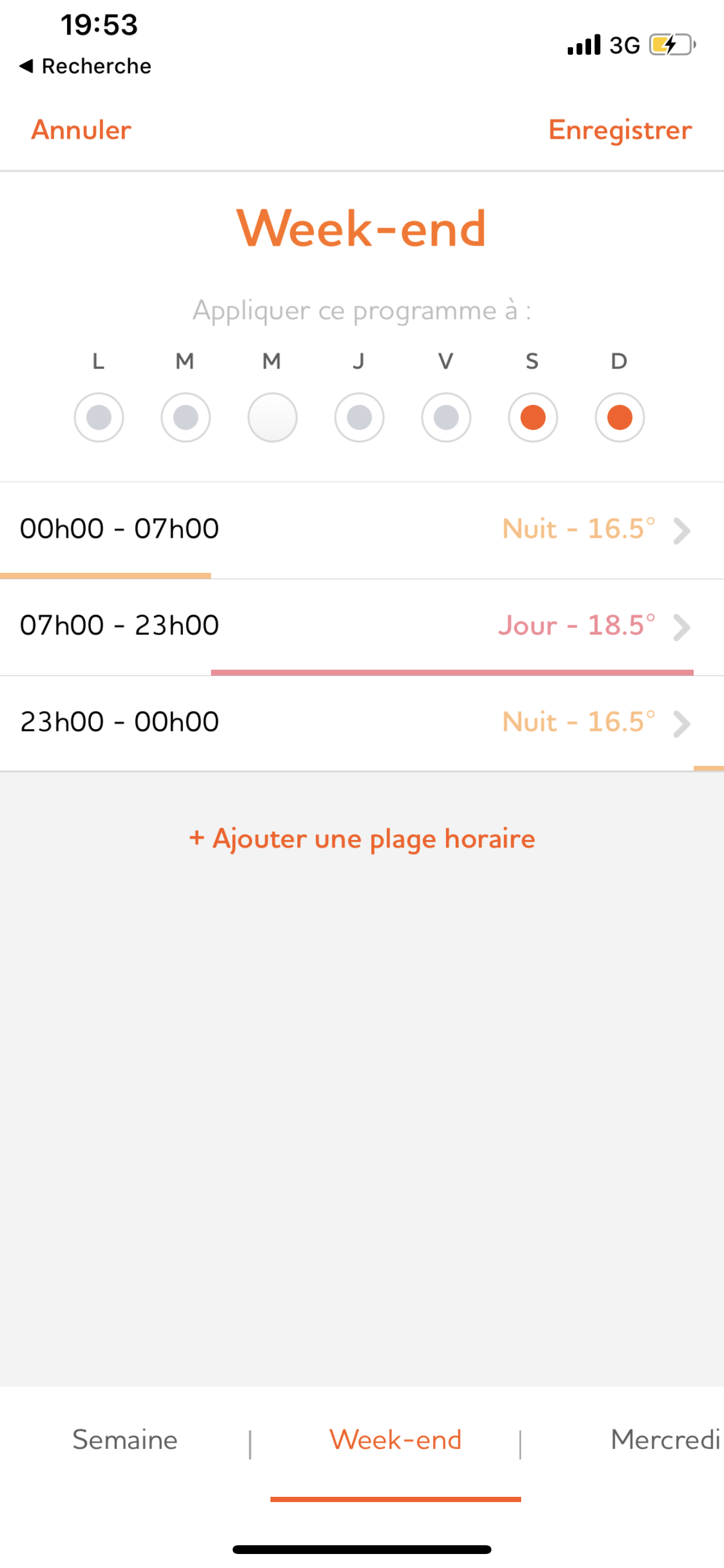Tap Annuler to cancel the changes
Image resolution: width=724 pixels, height=1568 pixels.
pyautogui.click(x=82, y=129)
